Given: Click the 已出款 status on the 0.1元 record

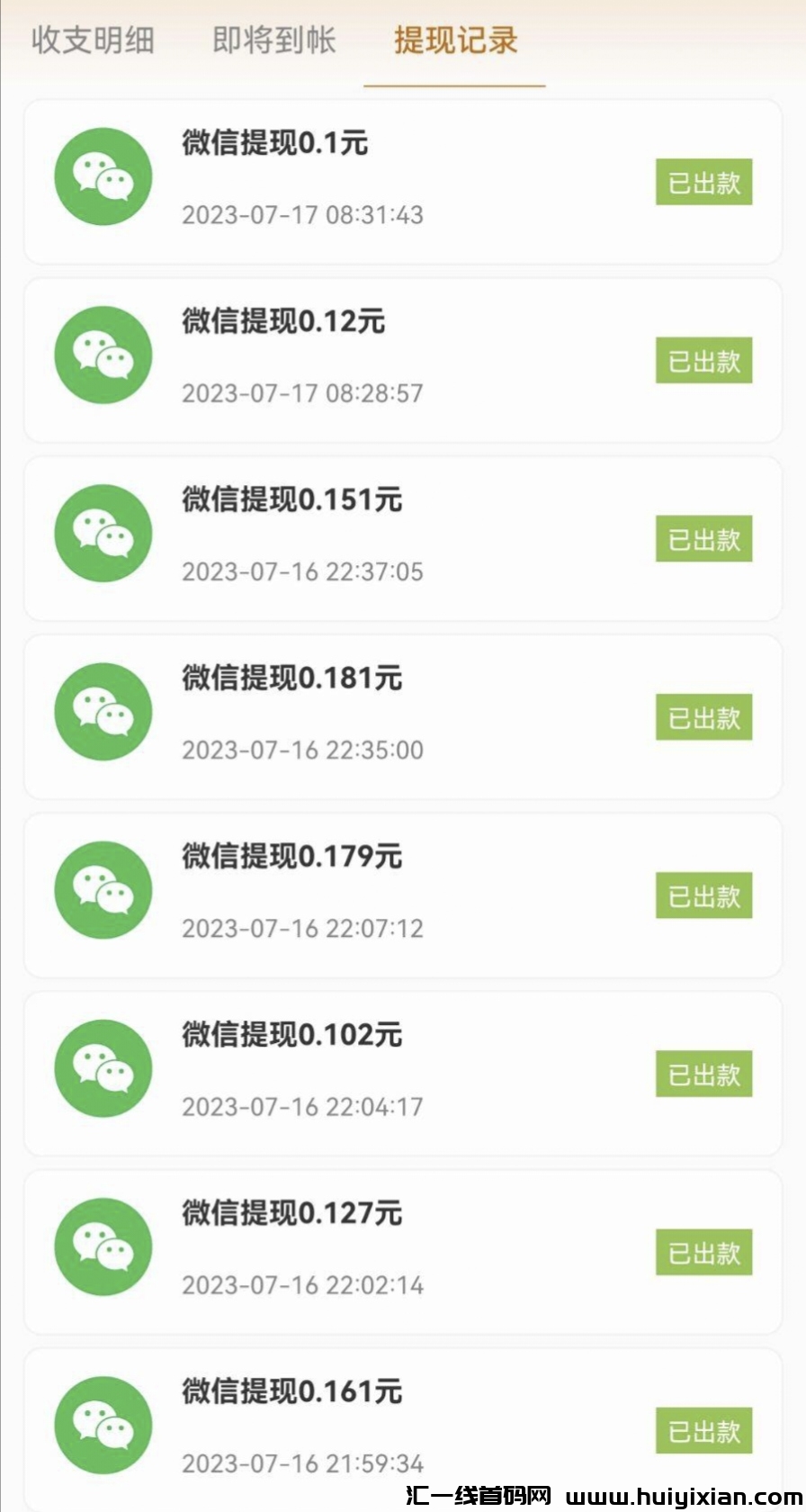Looking at the screenshot, I should [x=703, y=183].
